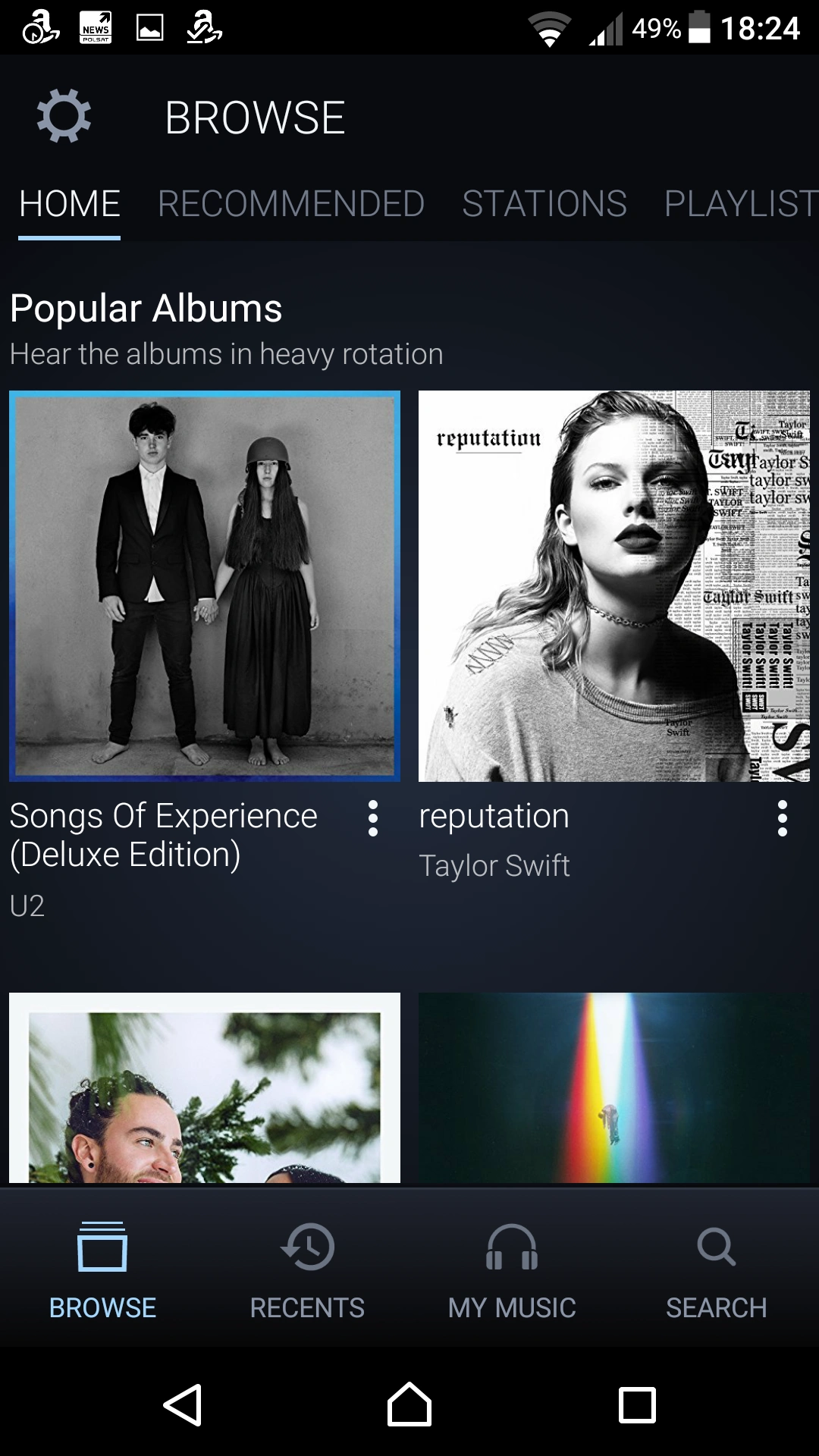Select Browse in bottom navigation
Screen dimensions: 819x1456
[x=102, y=1270]
